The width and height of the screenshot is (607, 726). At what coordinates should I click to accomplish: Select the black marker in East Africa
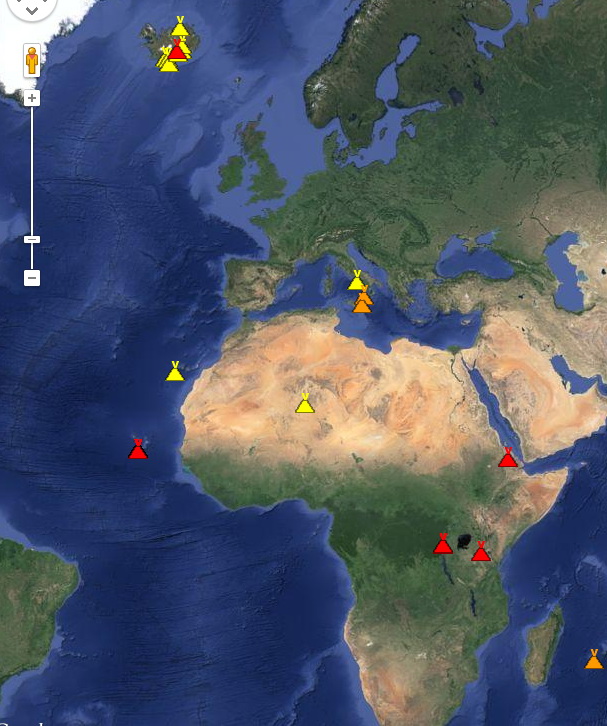[x=464, y=541]
